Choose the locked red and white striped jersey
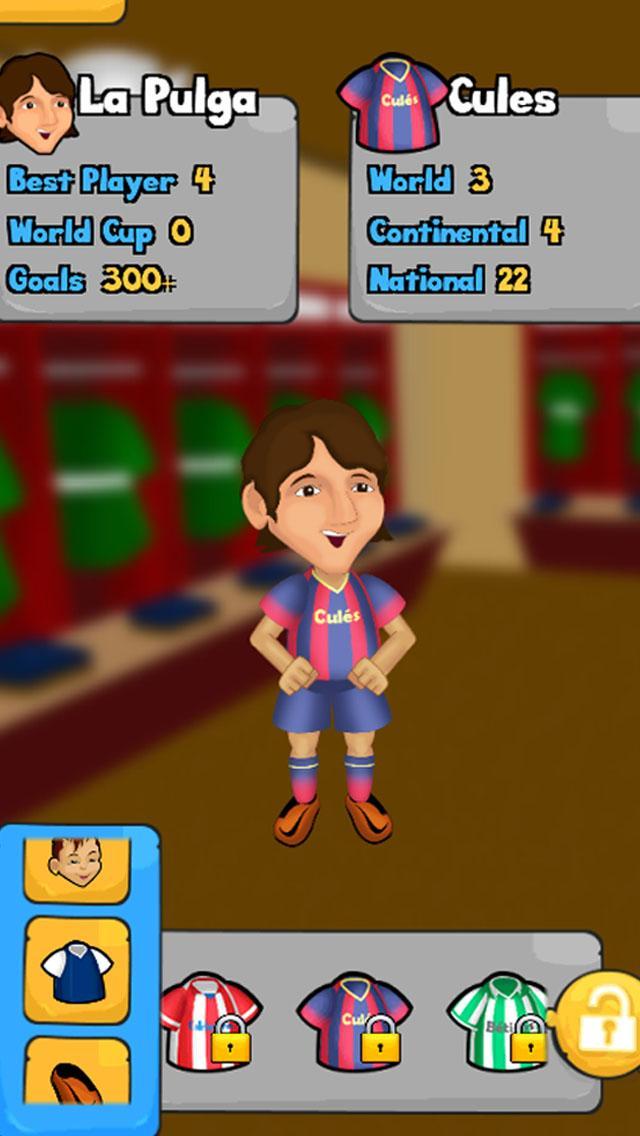Screen dimensions: 640x1136 point(209,1022)
